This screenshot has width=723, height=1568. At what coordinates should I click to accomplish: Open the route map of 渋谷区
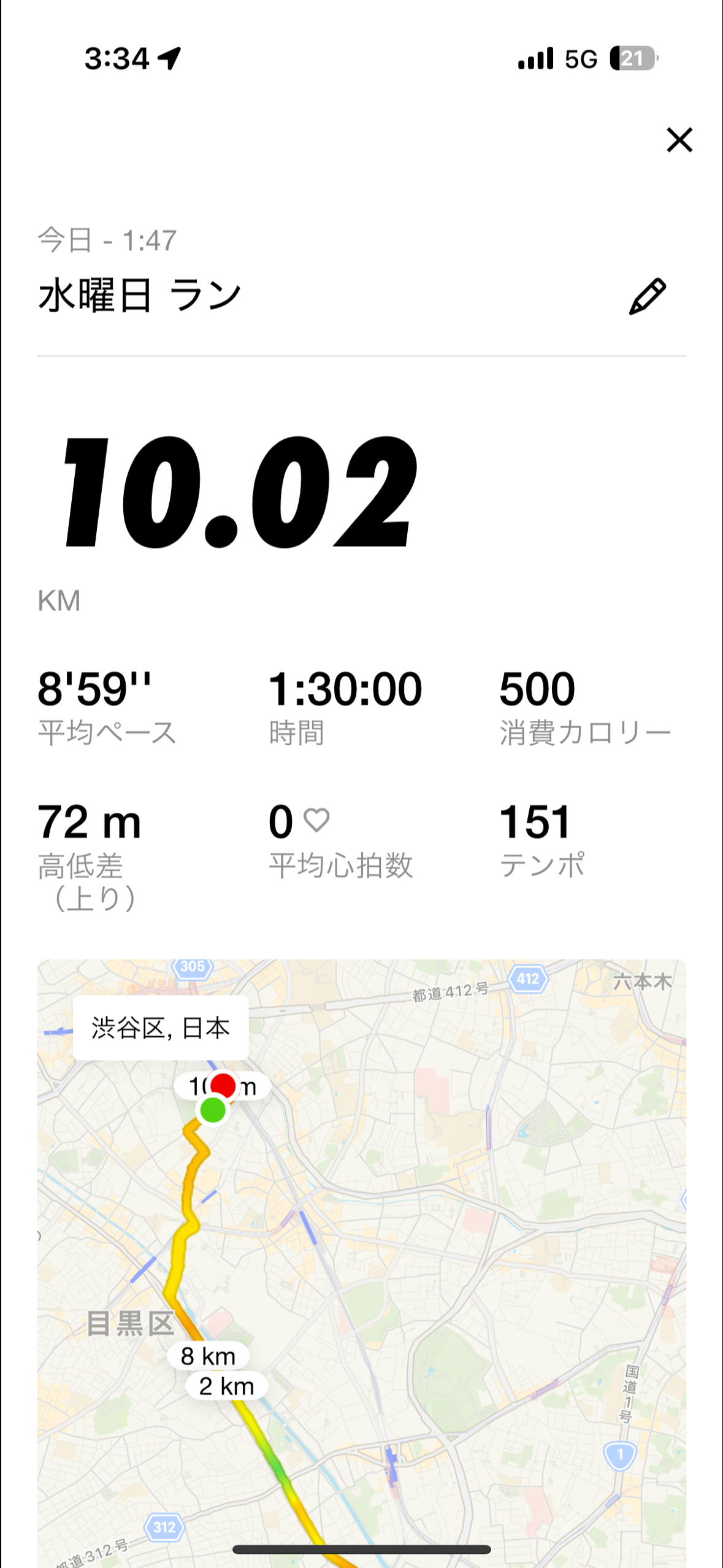[361, 1263]
